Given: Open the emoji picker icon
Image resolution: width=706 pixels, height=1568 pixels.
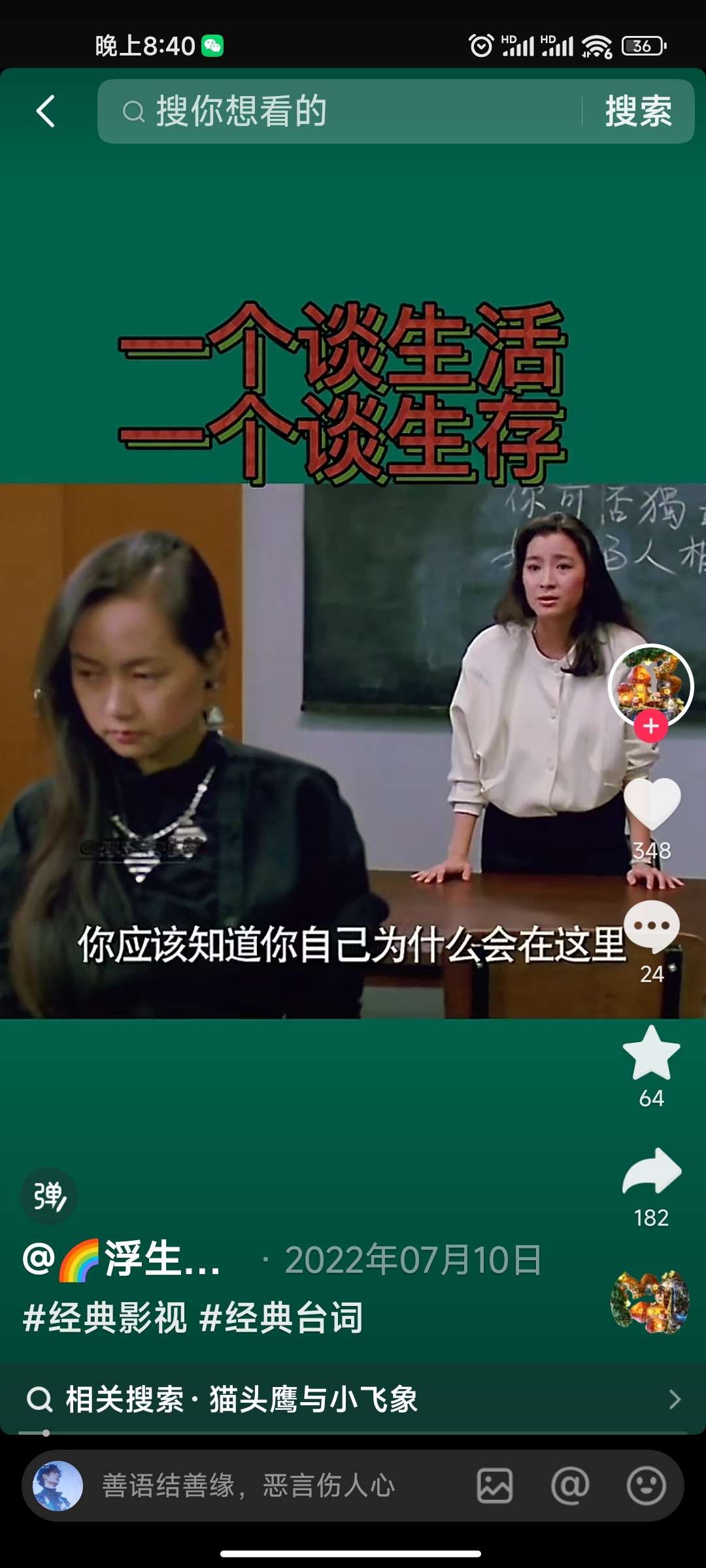Looking at the screenshot, I should click(x=646, y=1486).
